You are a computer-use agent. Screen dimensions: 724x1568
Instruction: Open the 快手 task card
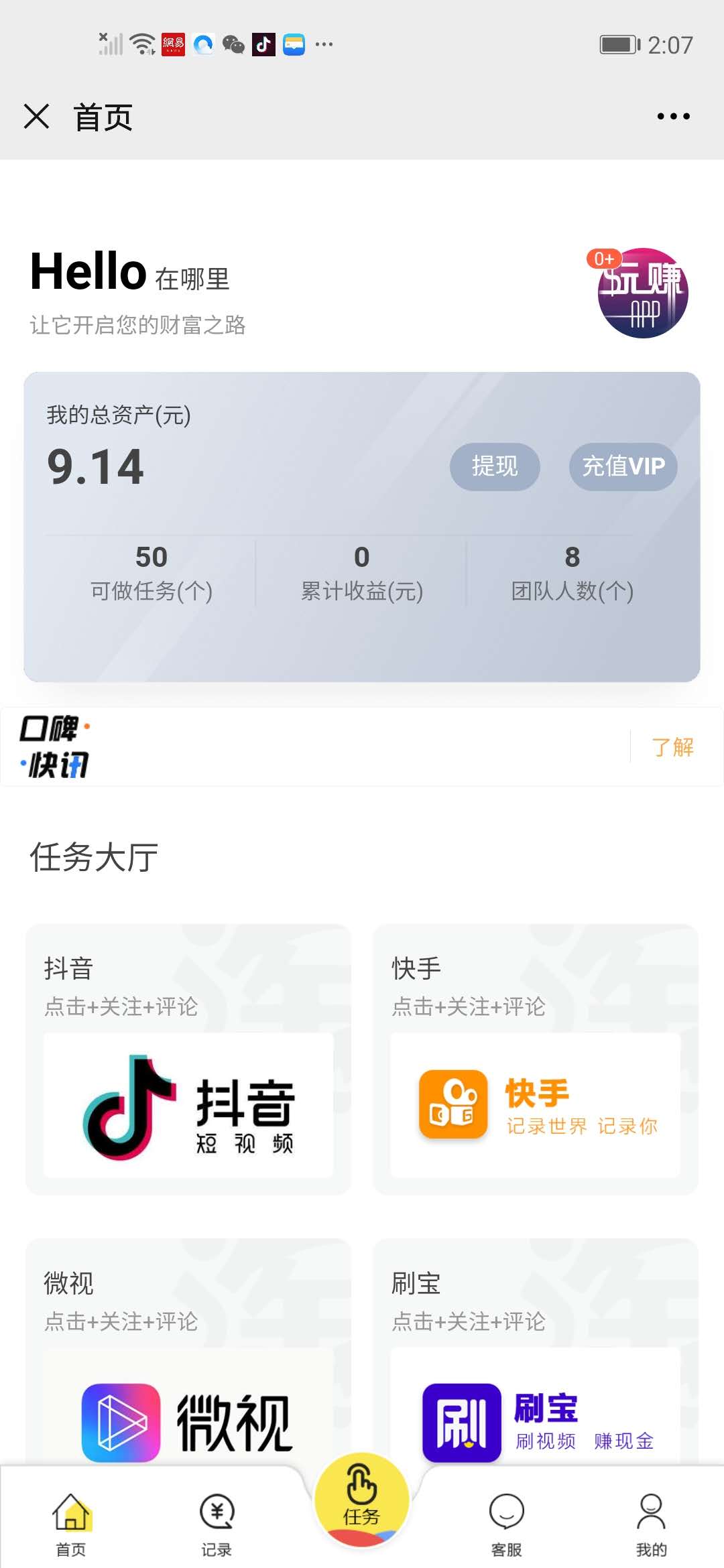click(x=535, y=1059)
